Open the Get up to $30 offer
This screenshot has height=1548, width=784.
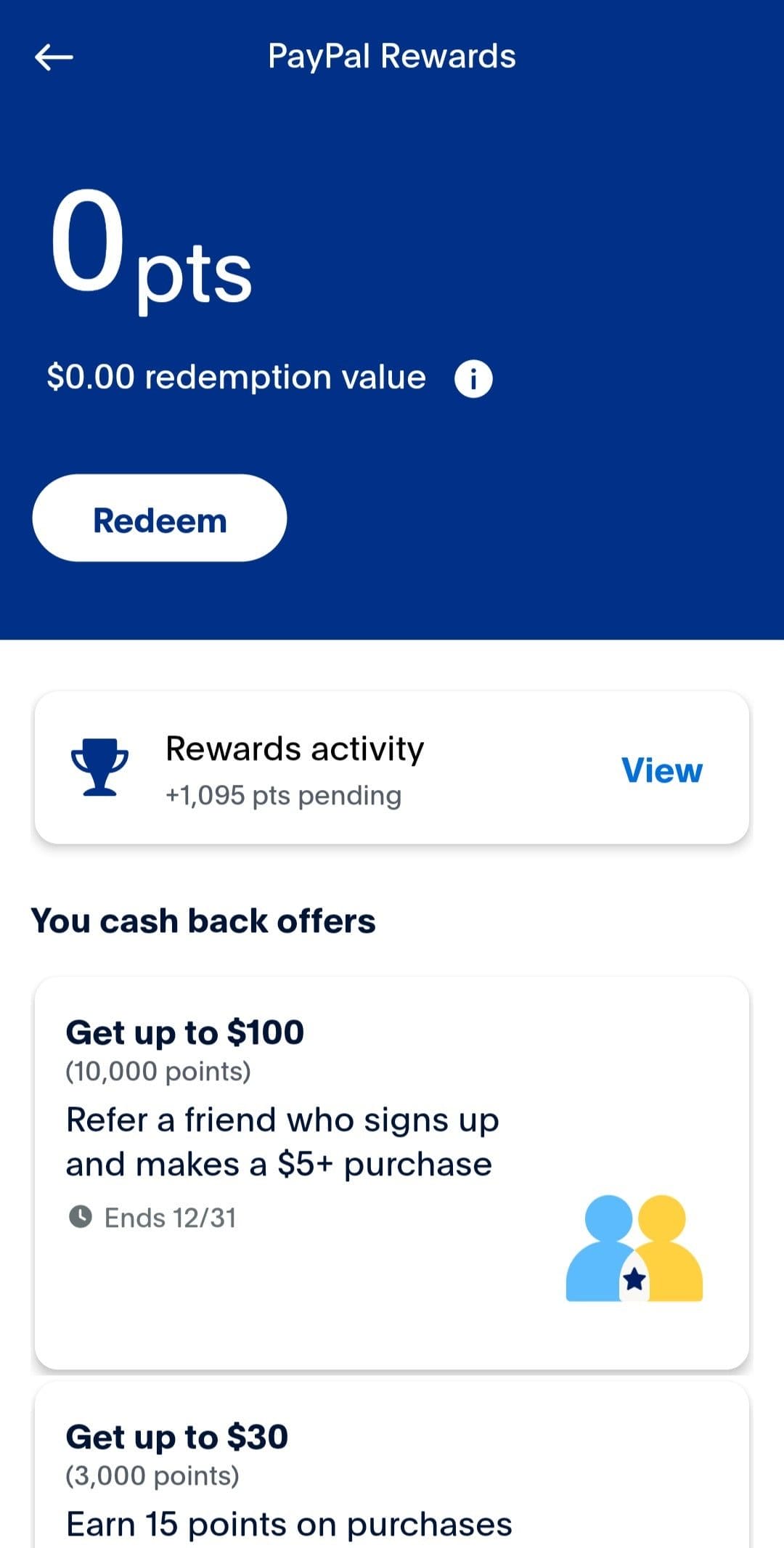(x=392, y=1465)
